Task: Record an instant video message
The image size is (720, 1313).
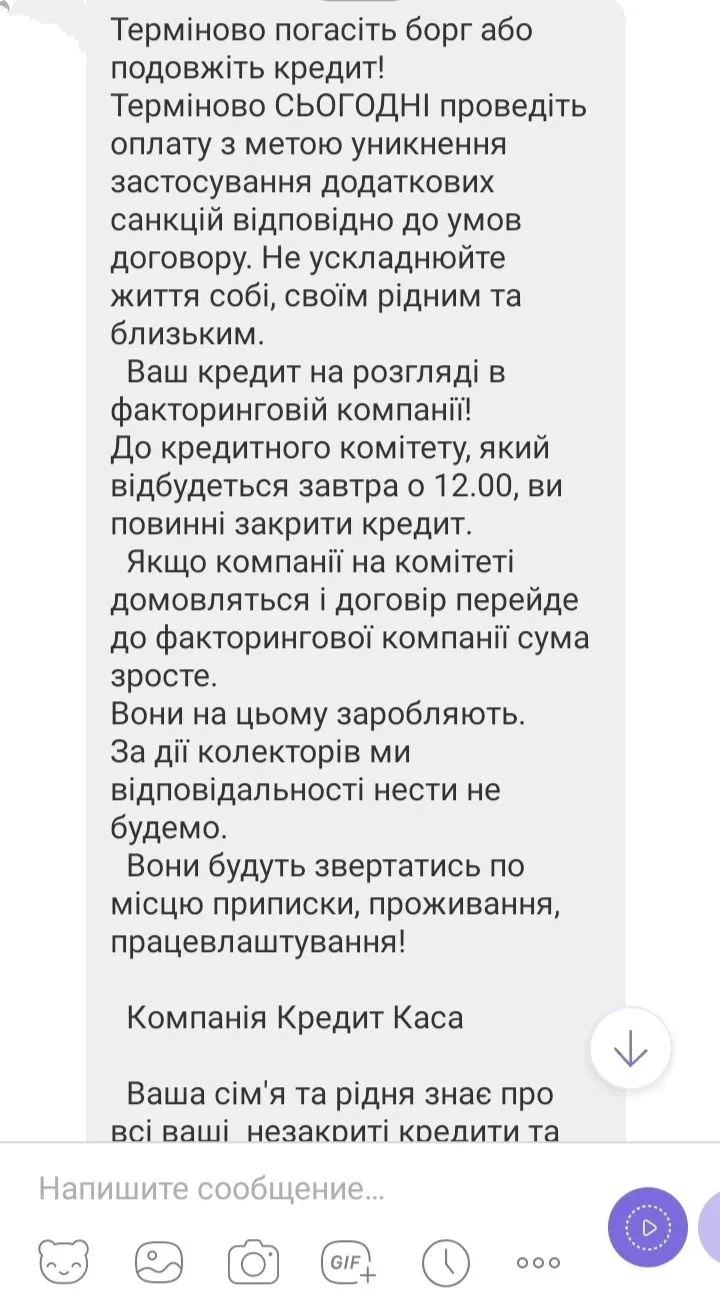Action: click(648, 1226)
